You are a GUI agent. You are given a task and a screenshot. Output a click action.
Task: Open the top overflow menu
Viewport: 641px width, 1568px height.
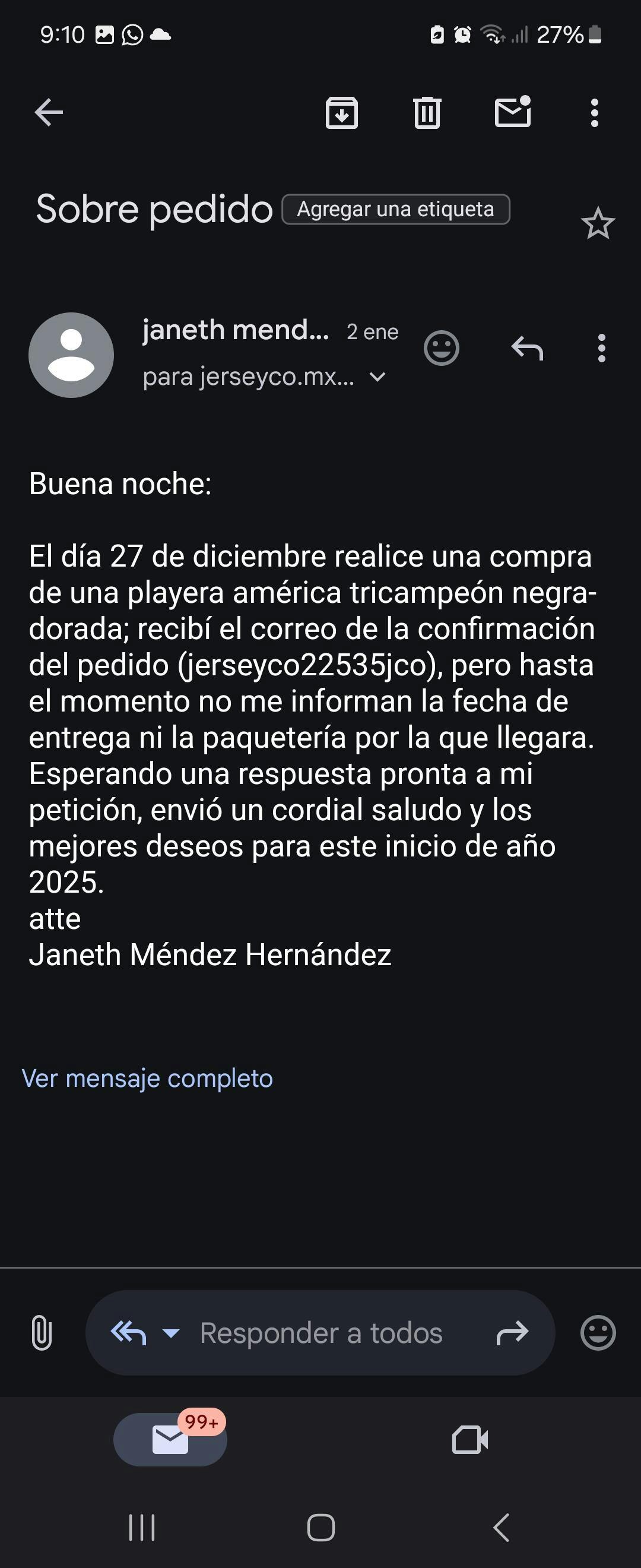click(x=594, y=113)
